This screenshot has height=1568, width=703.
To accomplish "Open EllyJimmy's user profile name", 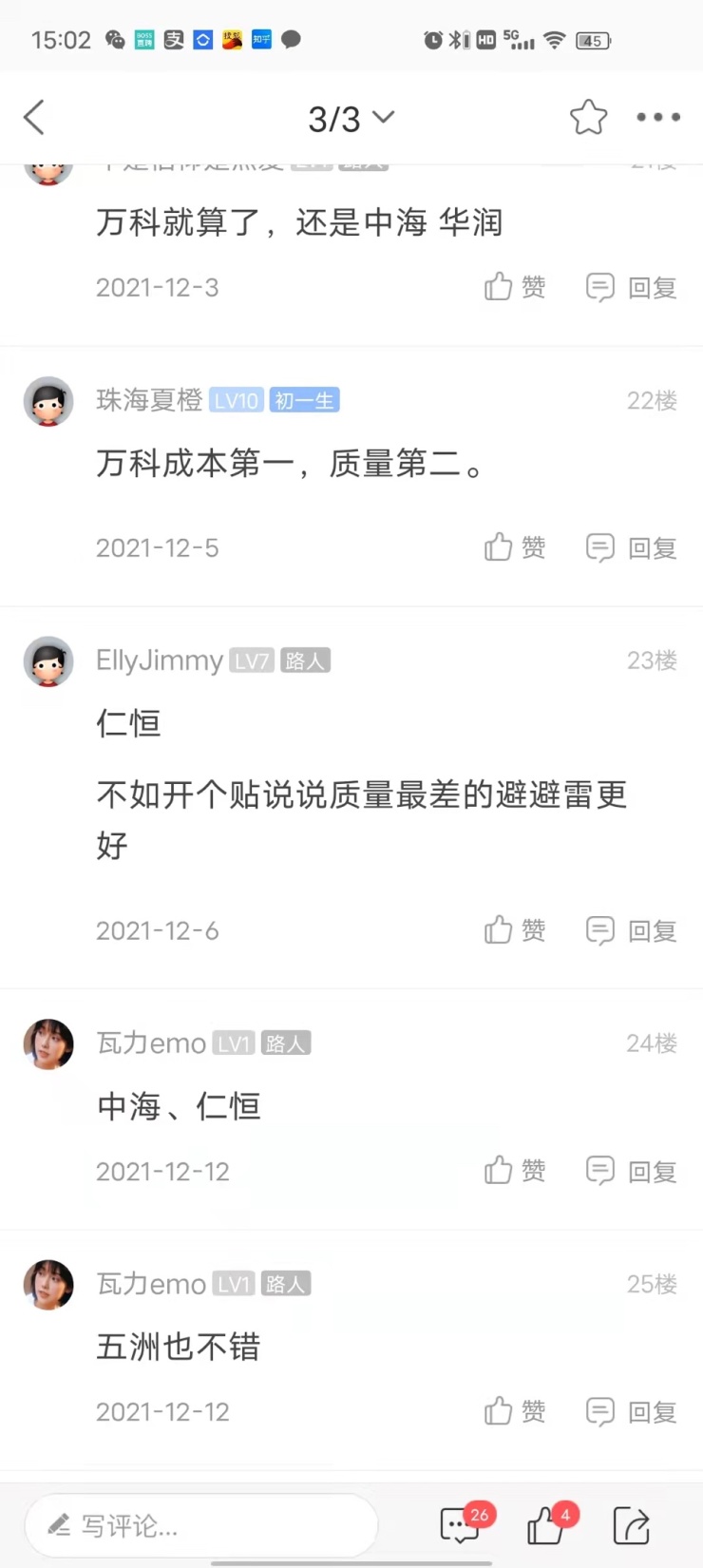I will click(x=160, y=660).
